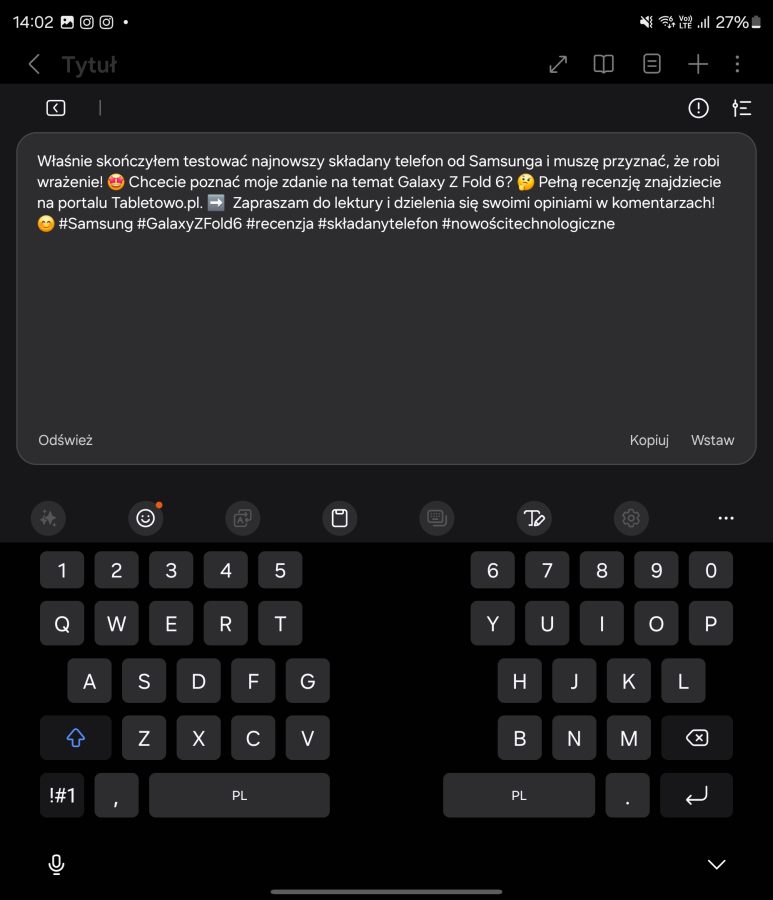The image size is (773, 900).
Task: Open the keyboard clipboard
Action: tap(339, 518)
